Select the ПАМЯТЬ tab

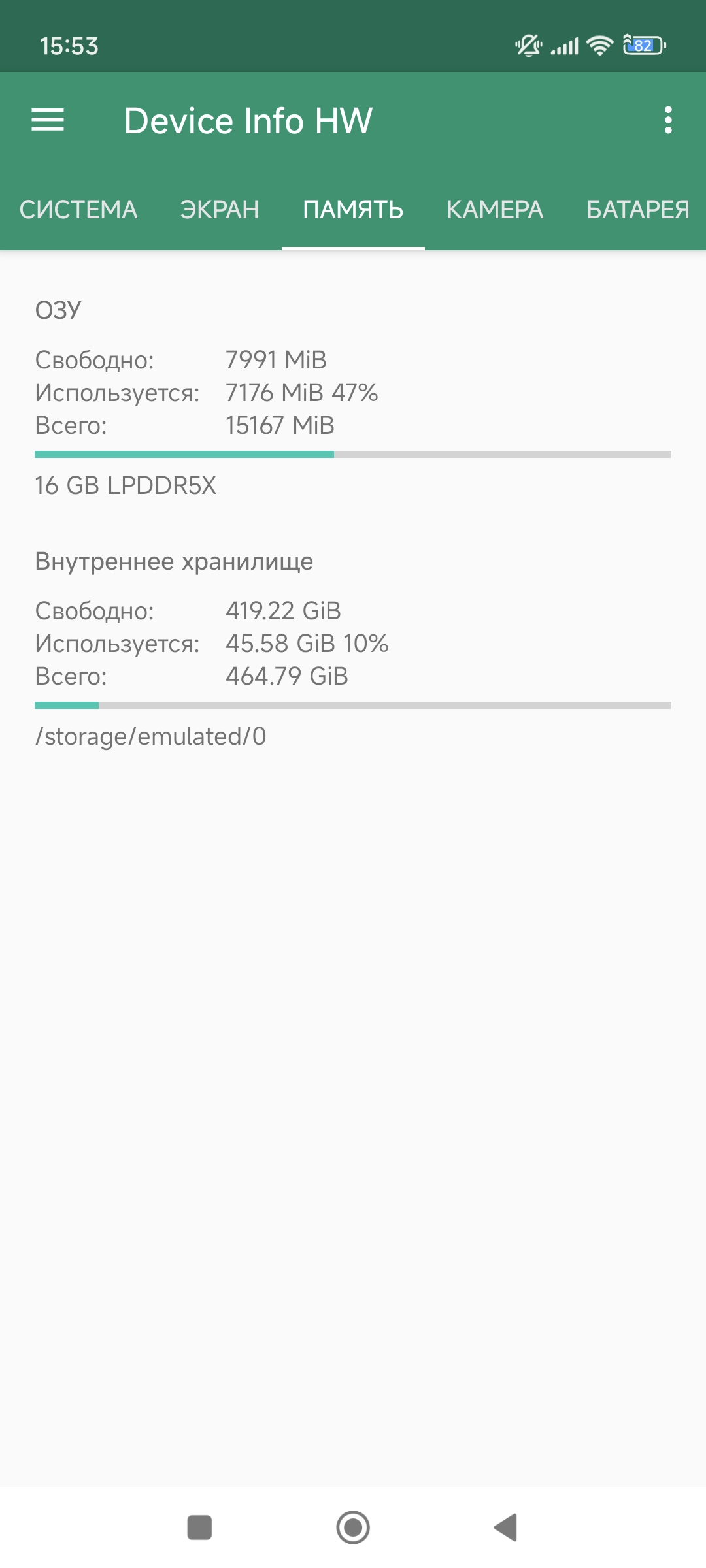click(x=353, y=210)
